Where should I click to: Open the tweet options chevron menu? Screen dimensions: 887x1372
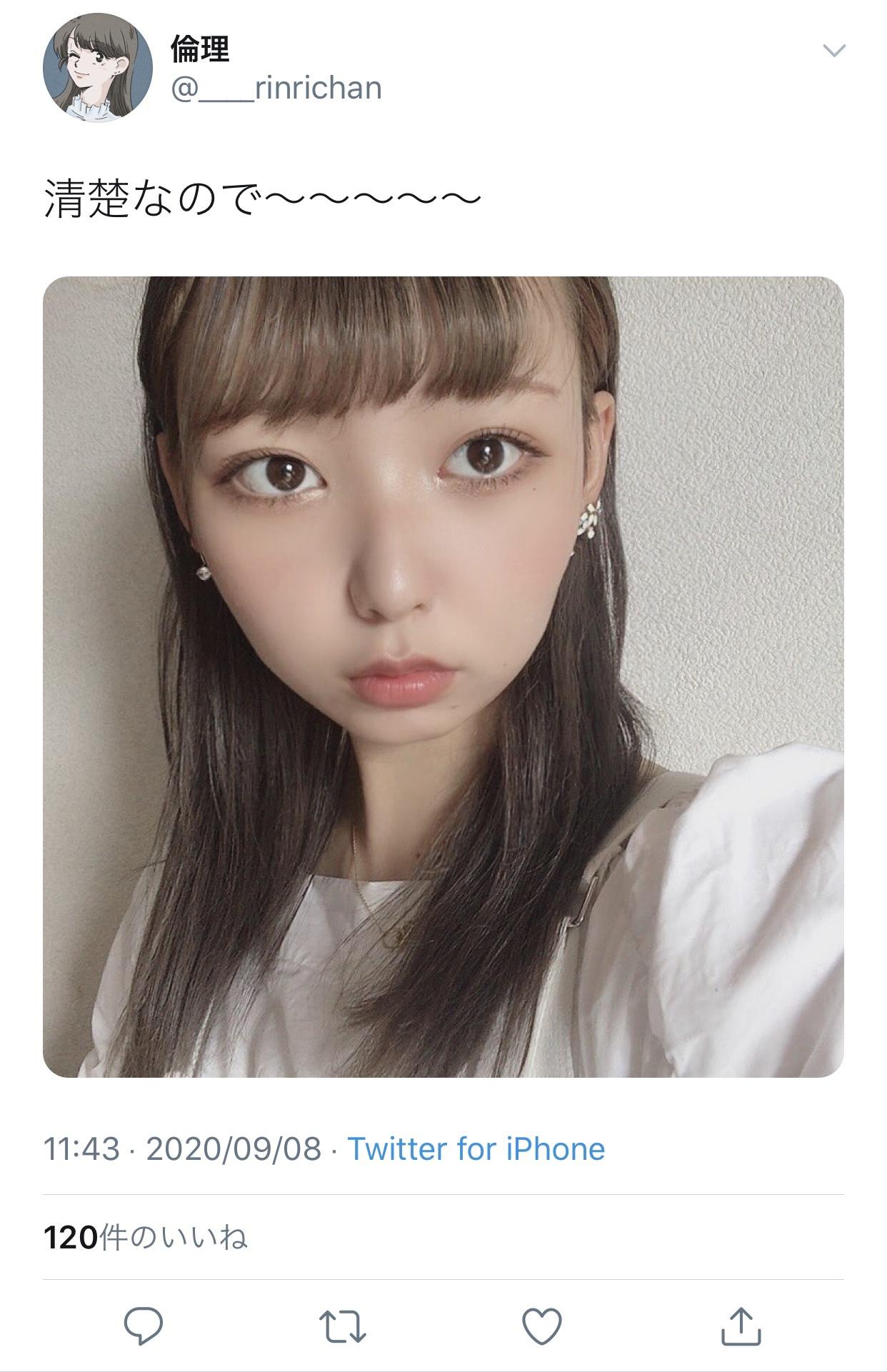pyautogui.click(x=833, y=51)
